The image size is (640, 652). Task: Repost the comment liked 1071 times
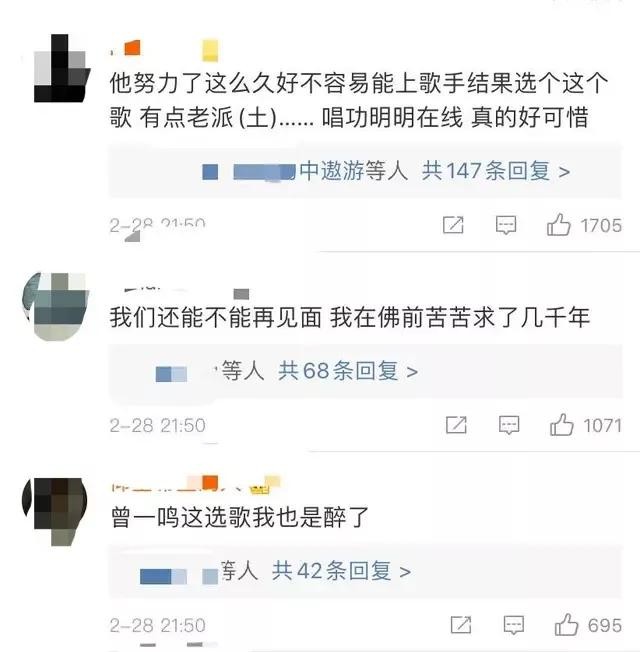[x=455, y=425]
